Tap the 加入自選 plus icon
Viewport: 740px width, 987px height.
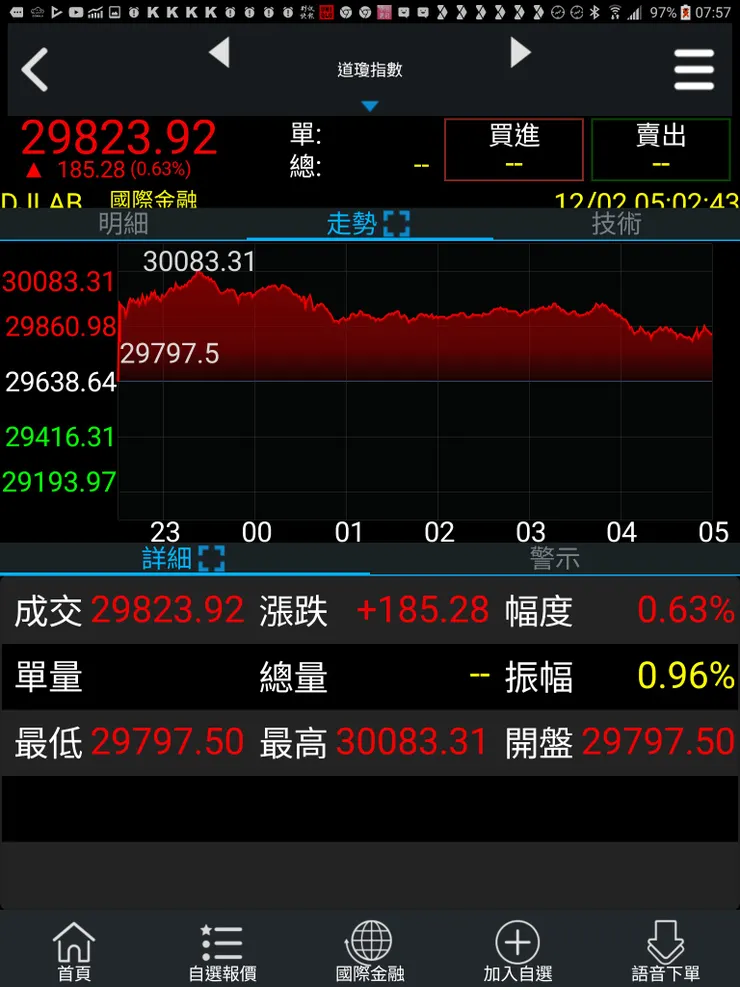click(x=518, y=948)
